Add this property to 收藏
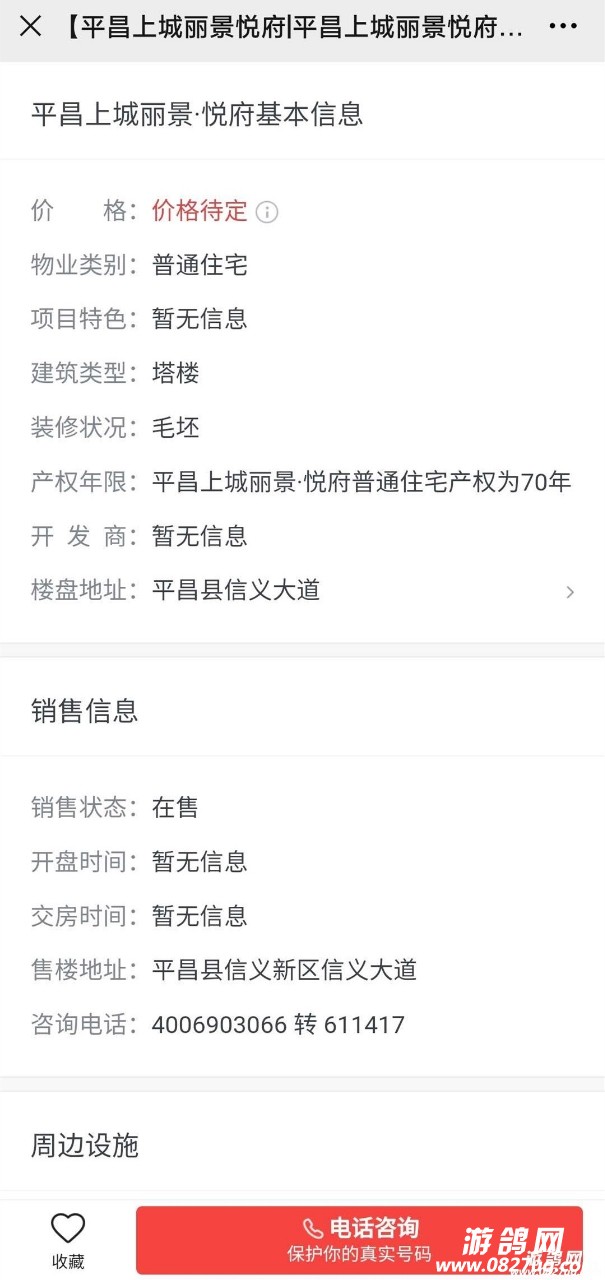Viewport: 605px width, 1280px height. point(68,1240)
